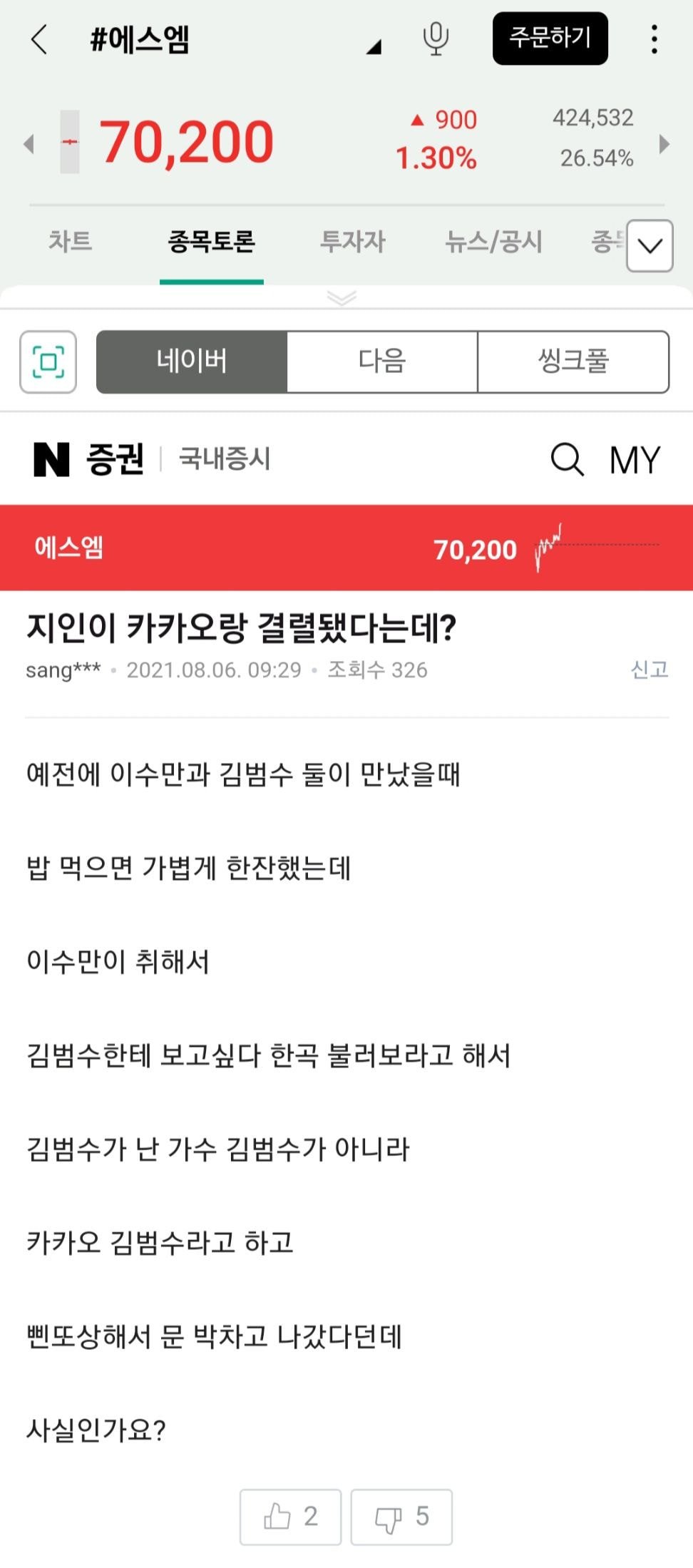Switch to the 차트 tab
The image size is (693, 1568).
pos(70,242)
